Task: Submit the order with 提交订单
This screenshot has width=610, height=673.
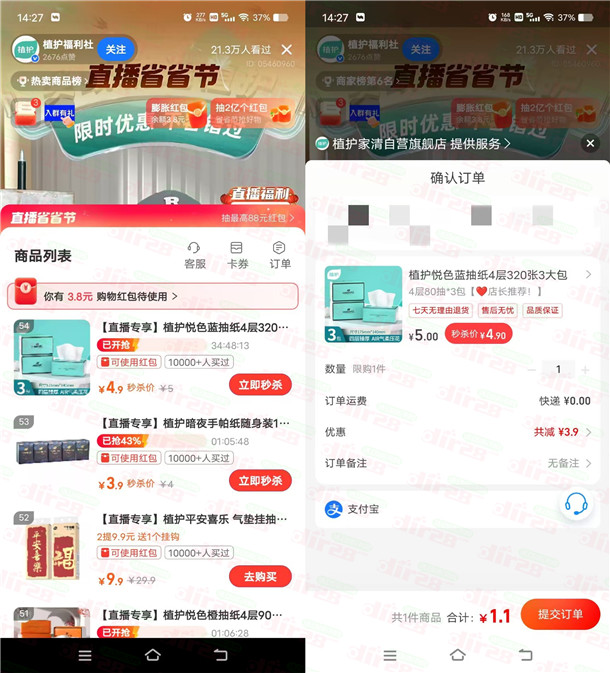Action: click(x=560, y=614)
